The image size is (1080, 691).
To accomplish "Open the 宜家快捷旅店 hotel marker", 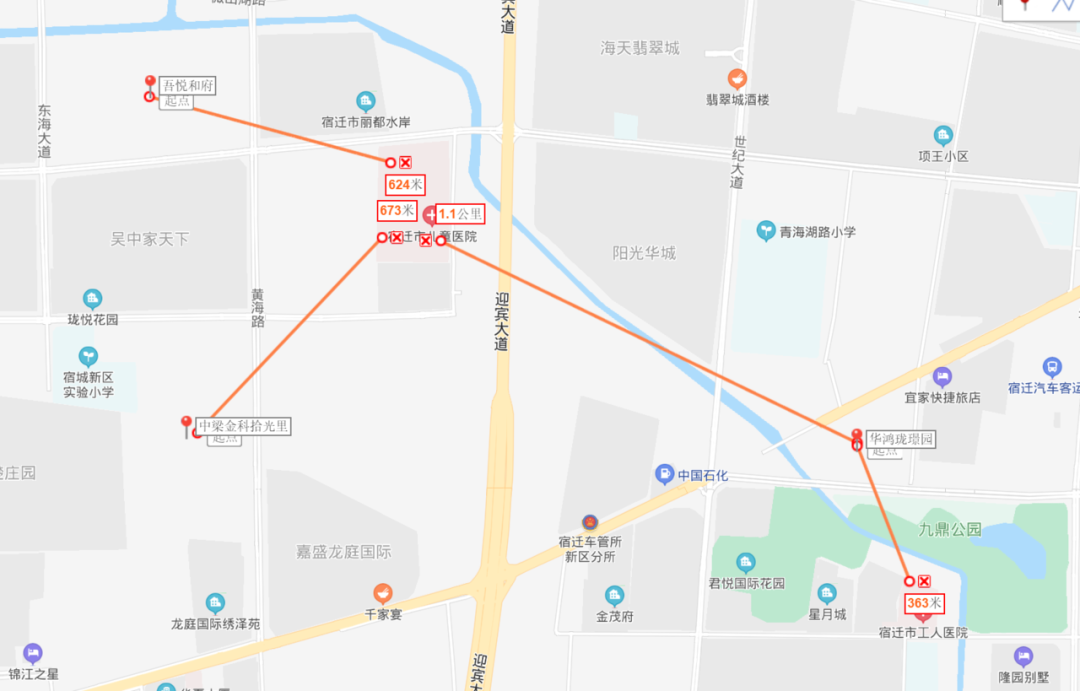I will pyautogui.click(x=942, y=377).
